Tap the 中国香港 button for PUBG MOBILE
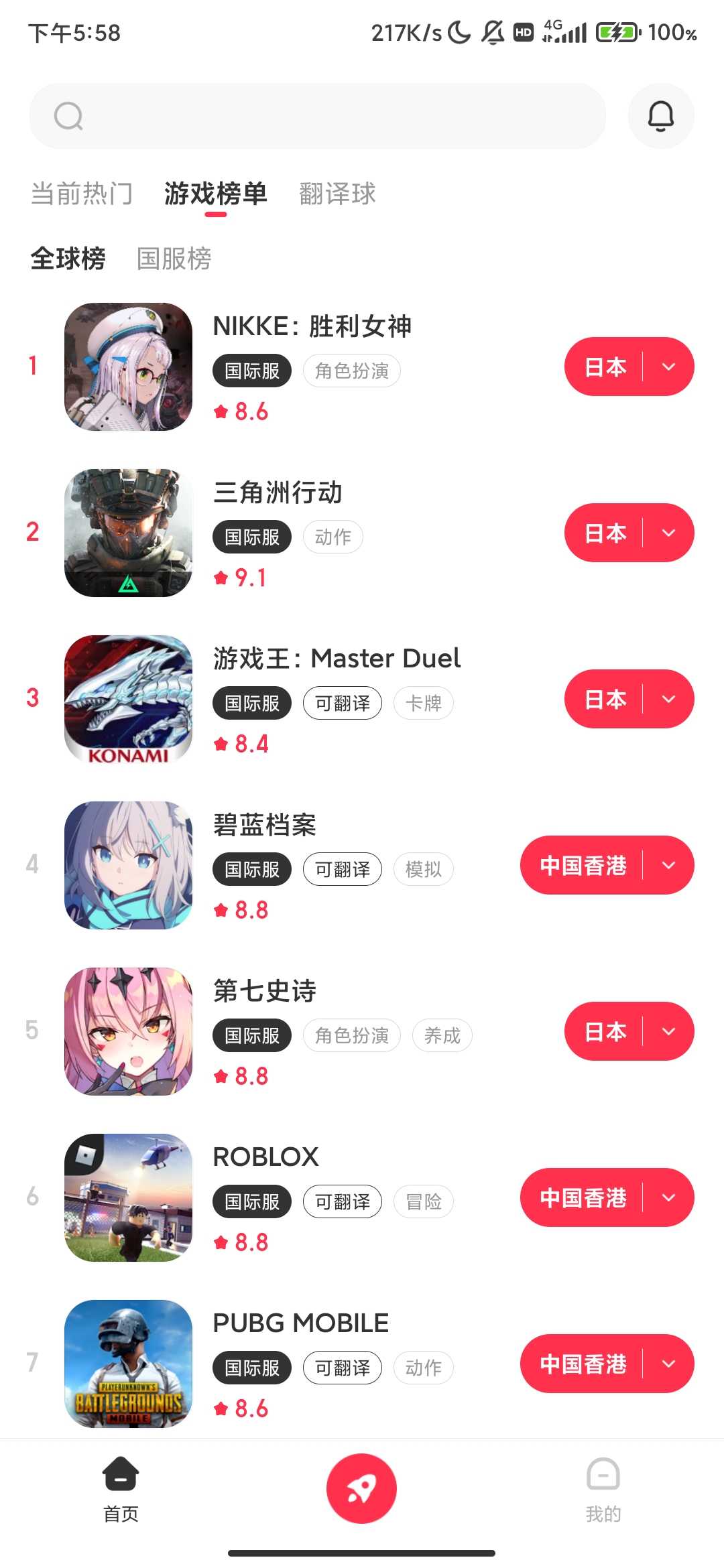This screenshot has width=724, height=1568. pos(583,1364)
